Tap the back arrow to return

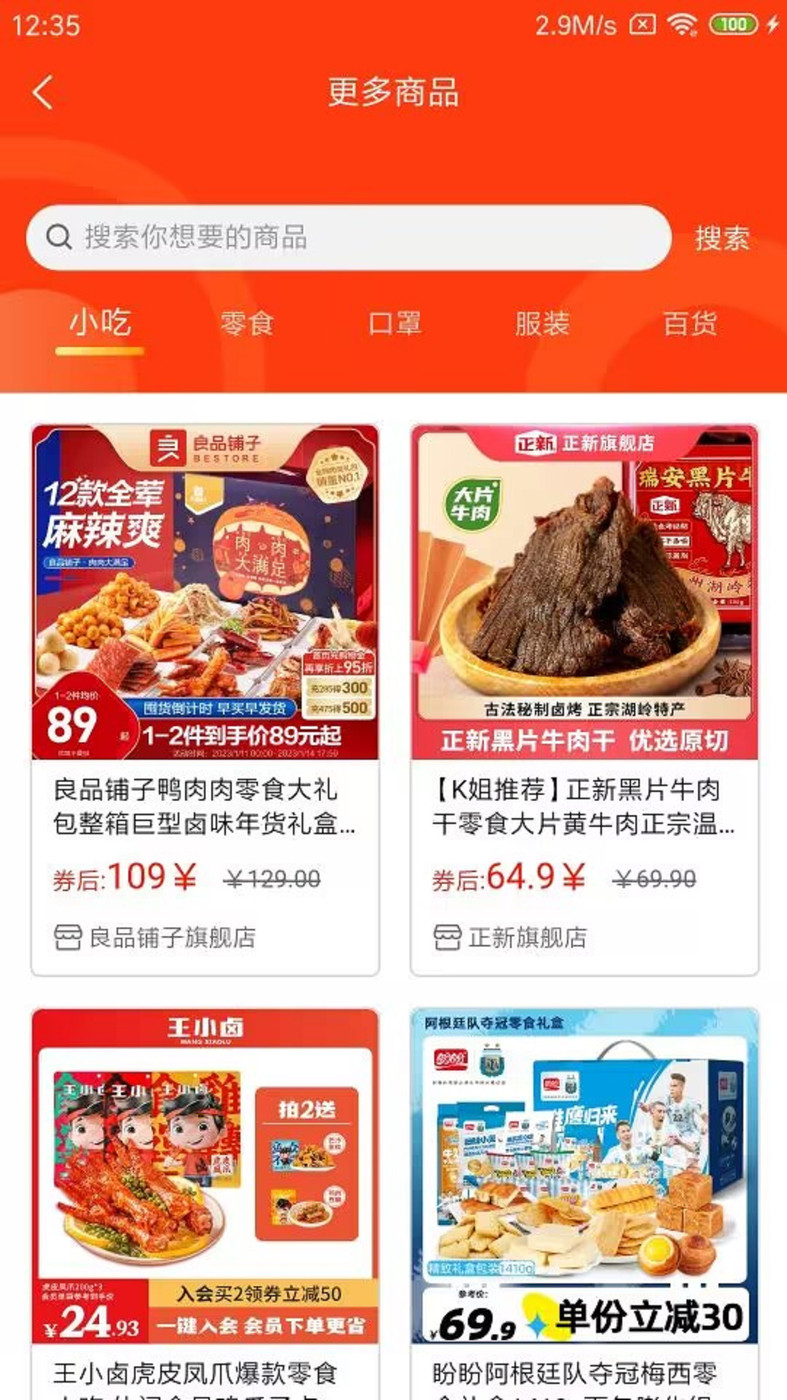click(42, 91)
